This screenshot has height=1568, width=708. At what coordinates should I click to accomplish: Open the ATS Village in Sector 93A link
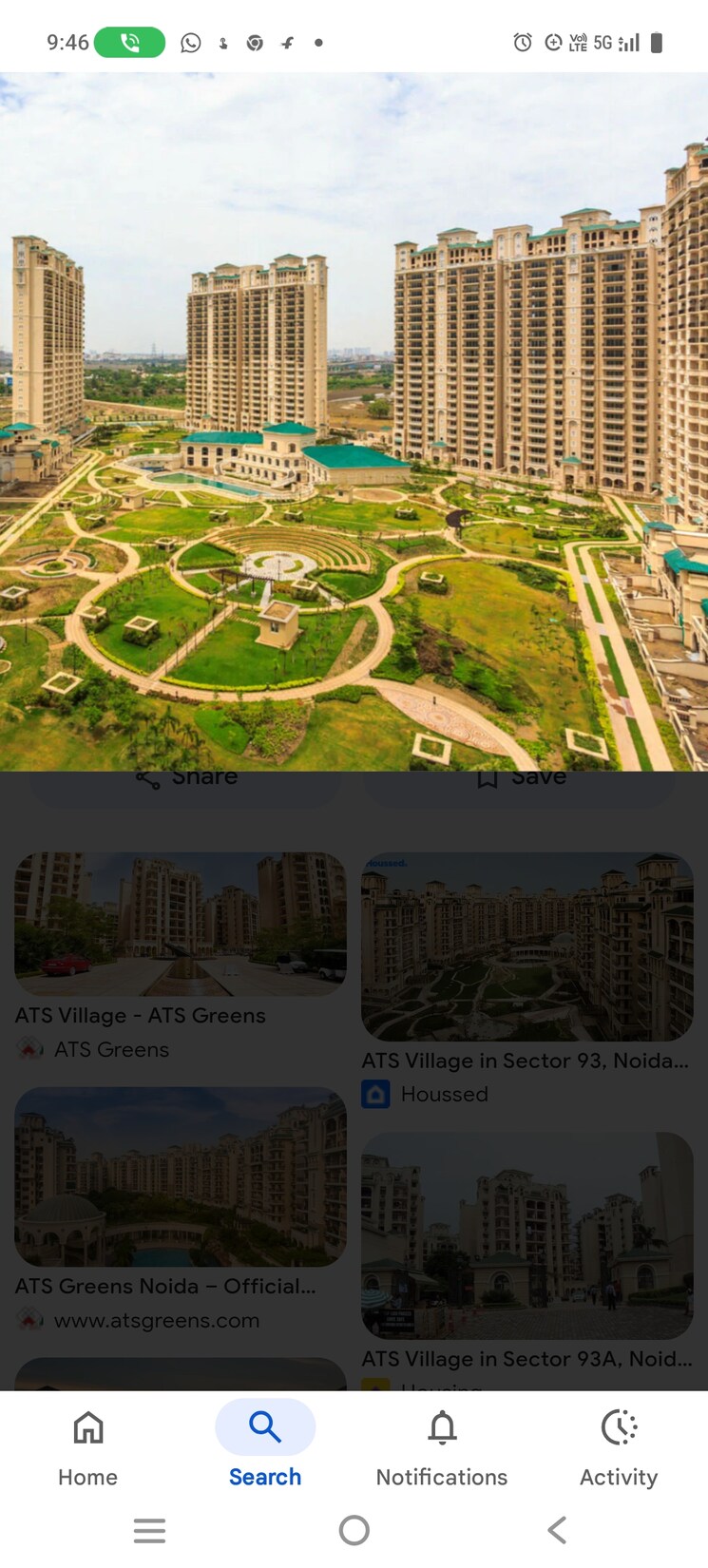(527, 1359)
